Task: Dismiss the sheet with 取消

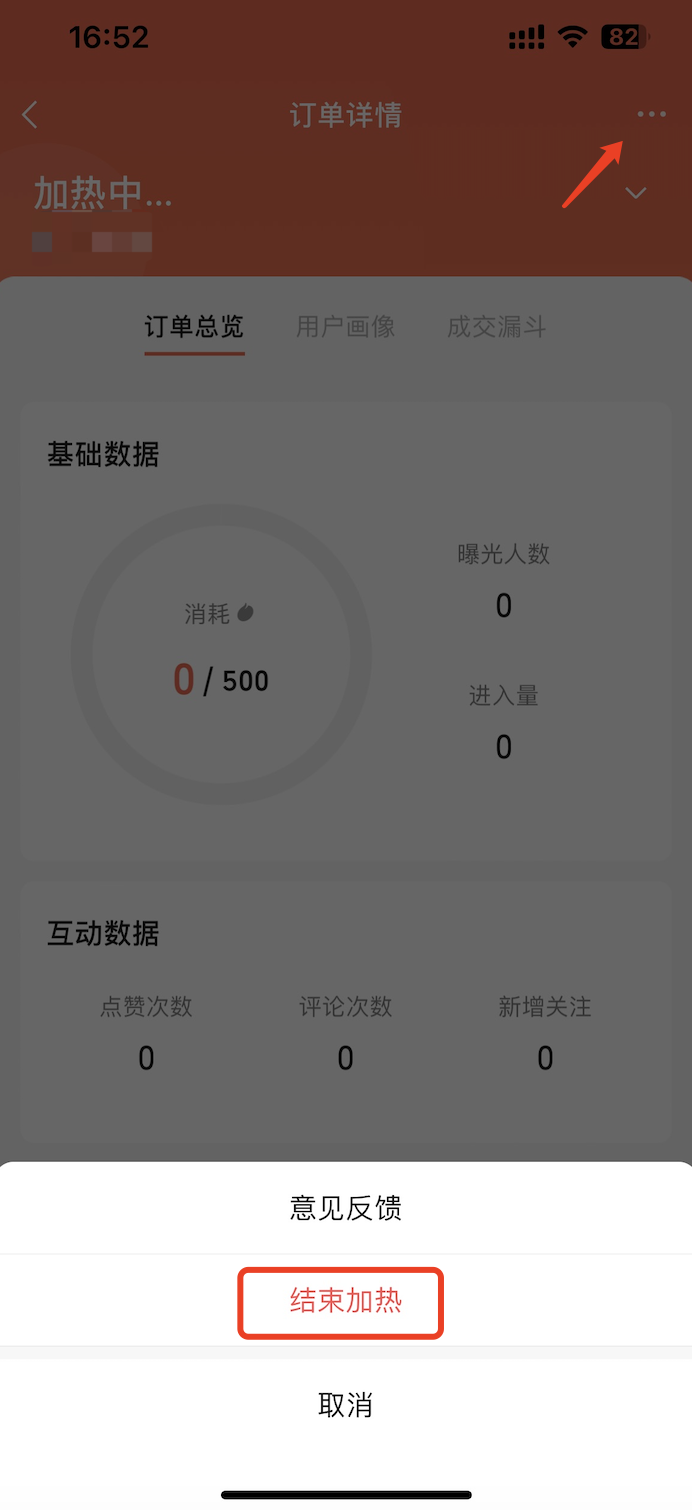Action: [x=345, y=1405]
